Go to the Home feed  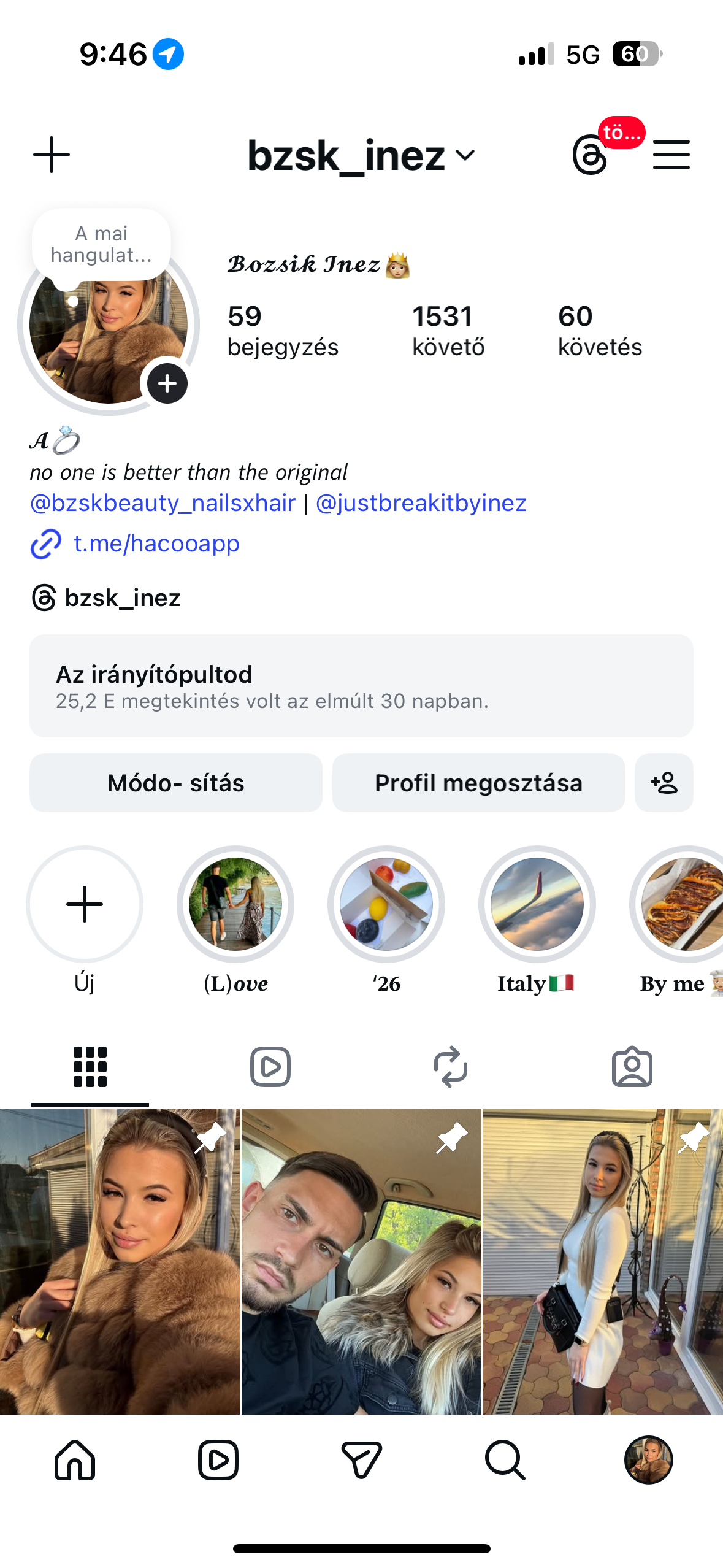point(75,1460)
